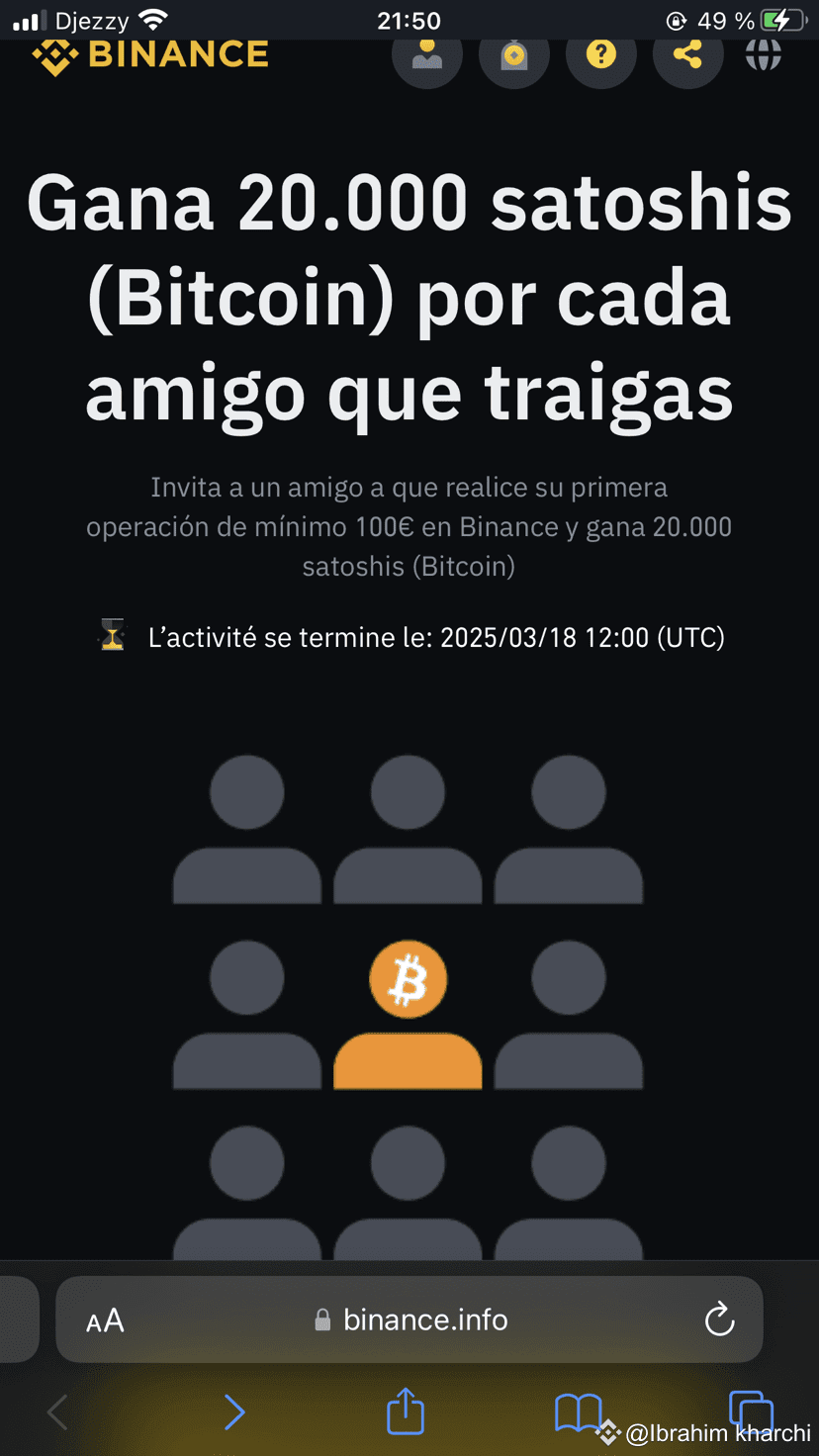Share the page using Safari's share sheet icon
This screenshot has width=819, height=1456.
[x=406, y=1412]
